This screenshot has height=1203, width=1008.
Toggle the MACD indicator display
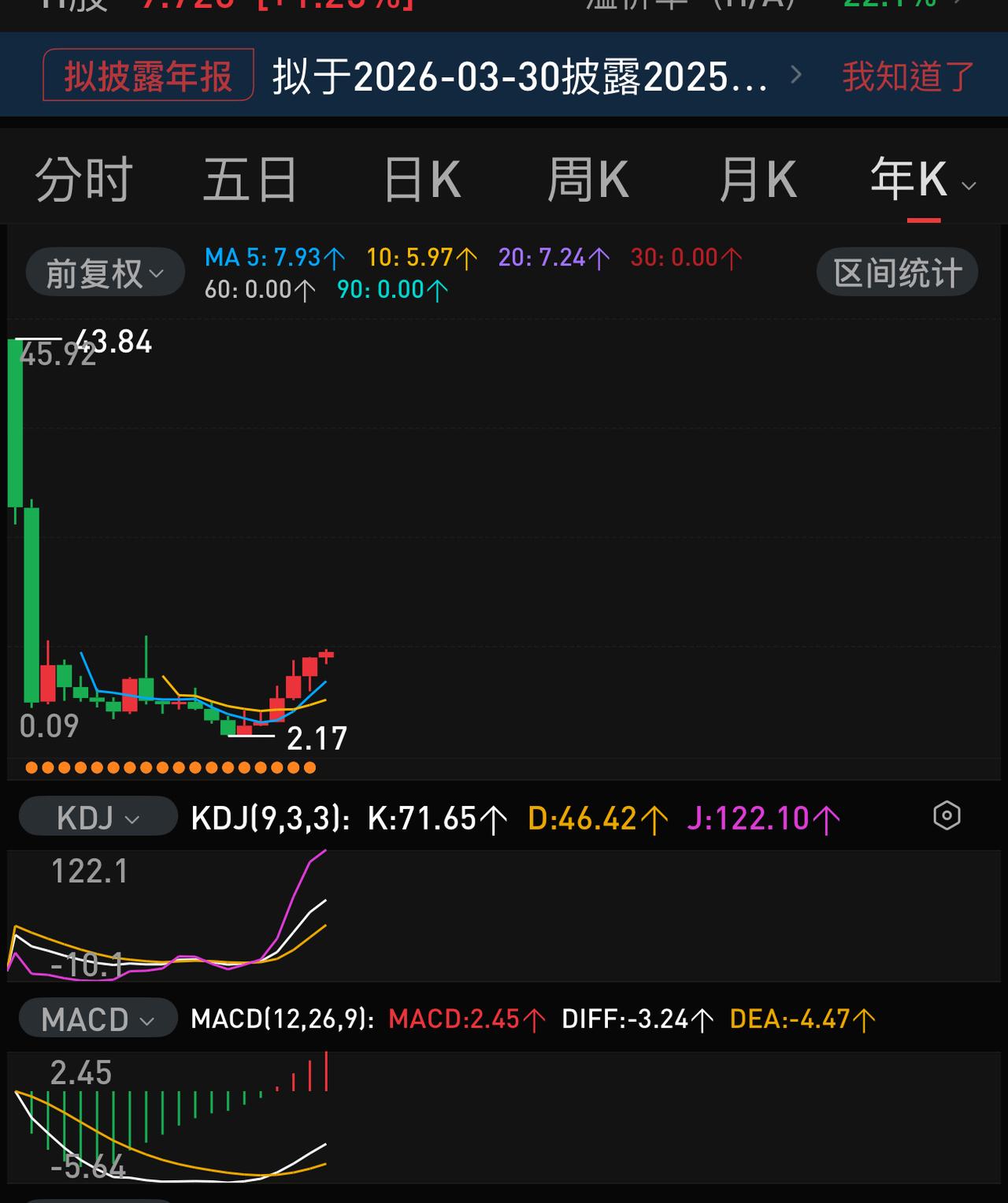coord(97,1019)
